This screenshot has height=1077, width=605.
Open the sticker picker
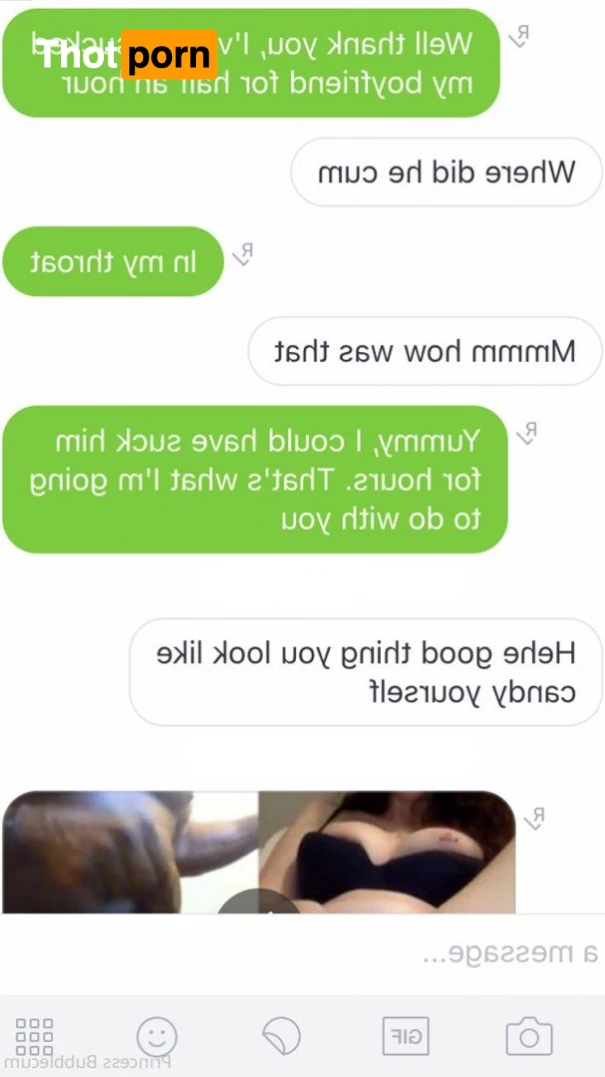point(281,1036)
